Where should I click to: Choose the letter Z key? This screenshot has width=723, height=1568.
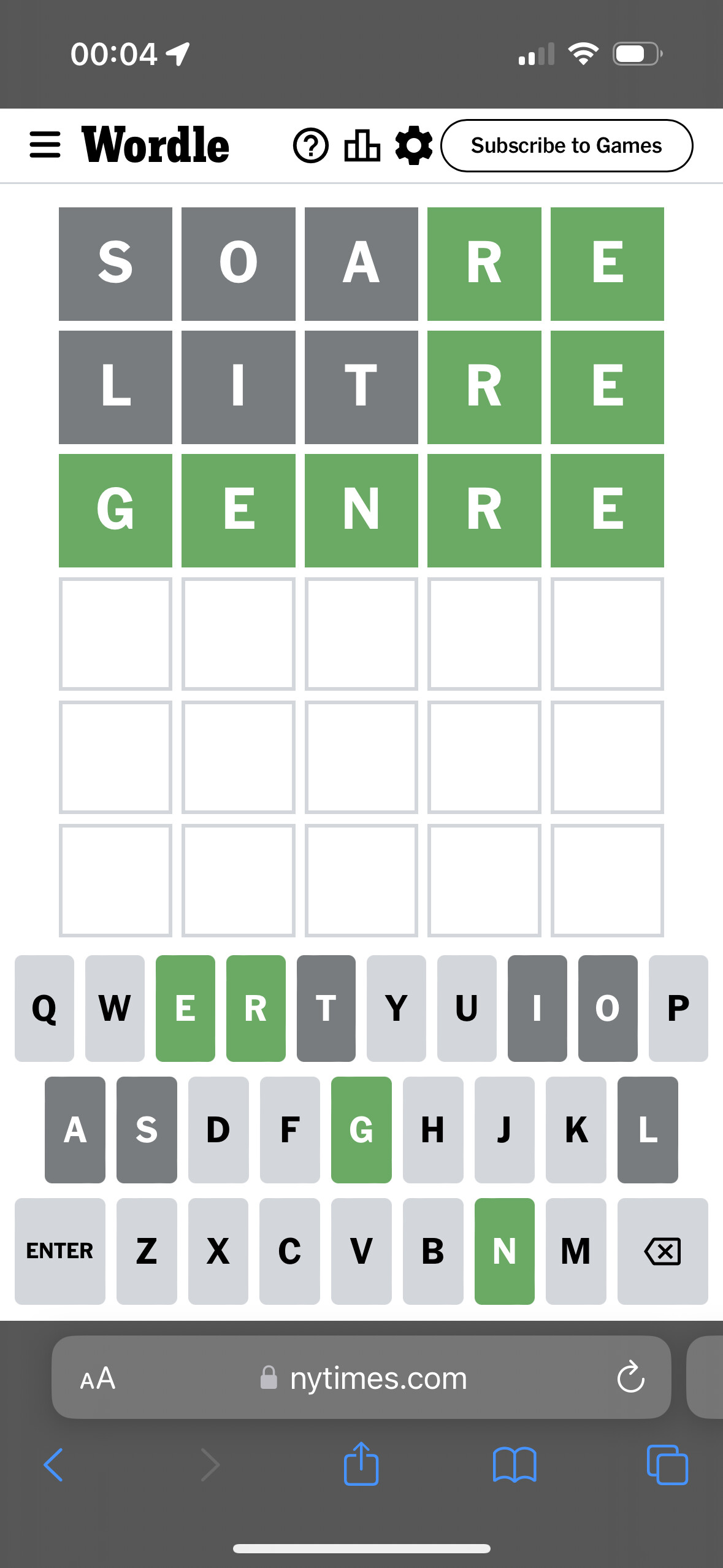point(147,1251)
